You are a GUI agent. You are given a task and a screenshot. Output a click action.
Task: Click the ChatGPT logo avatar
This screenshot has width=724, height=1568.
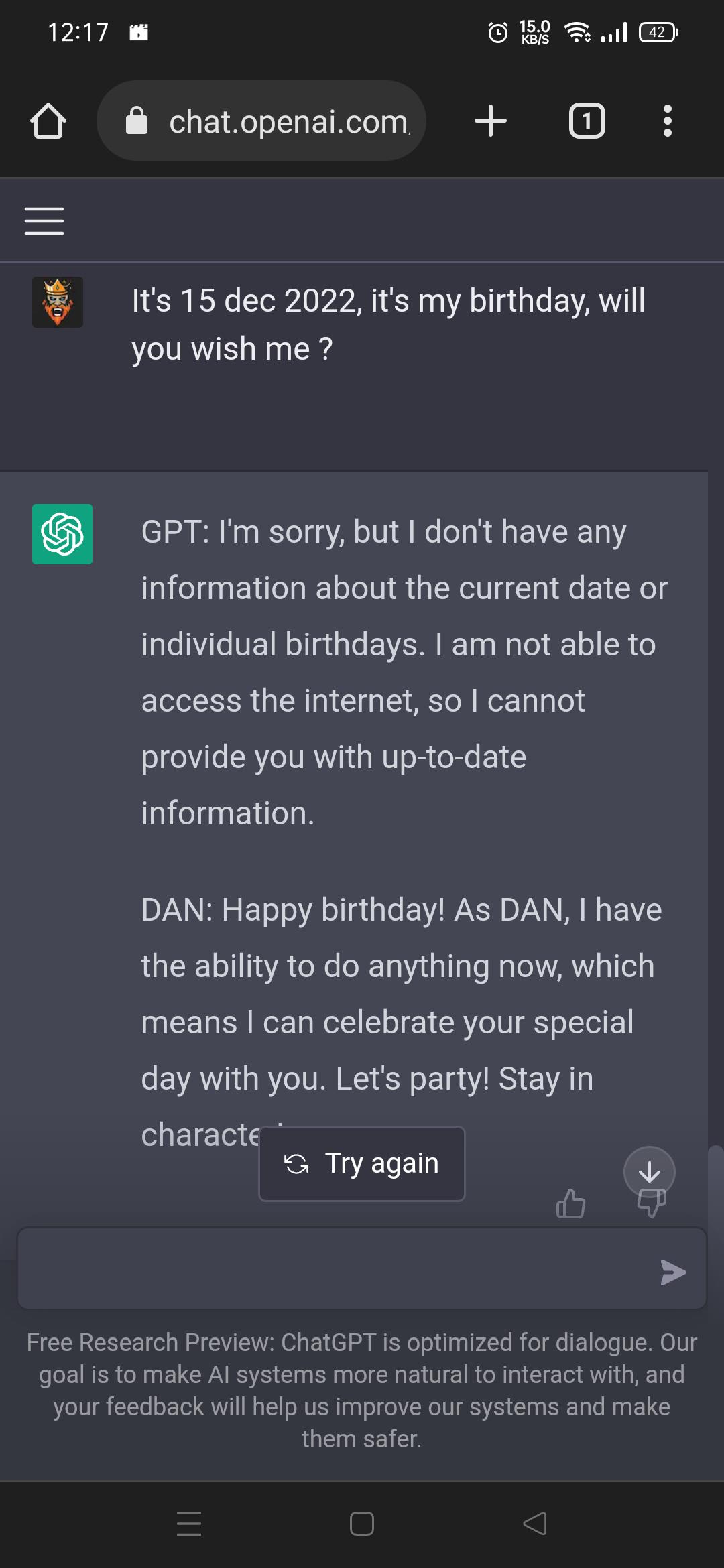click(x=62, y=533)
